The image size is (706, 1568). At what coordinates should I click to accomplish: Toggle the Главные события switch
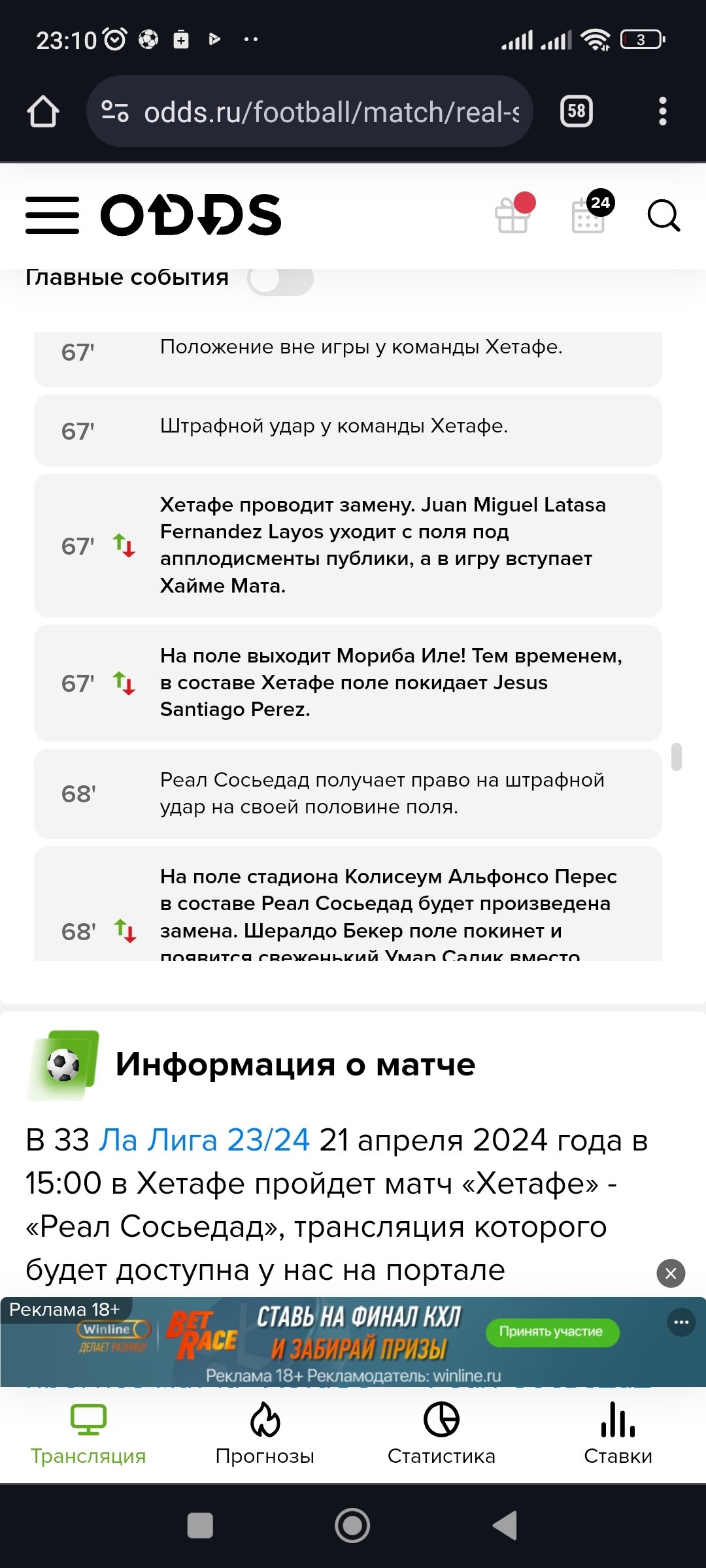[x=280, y=279]
